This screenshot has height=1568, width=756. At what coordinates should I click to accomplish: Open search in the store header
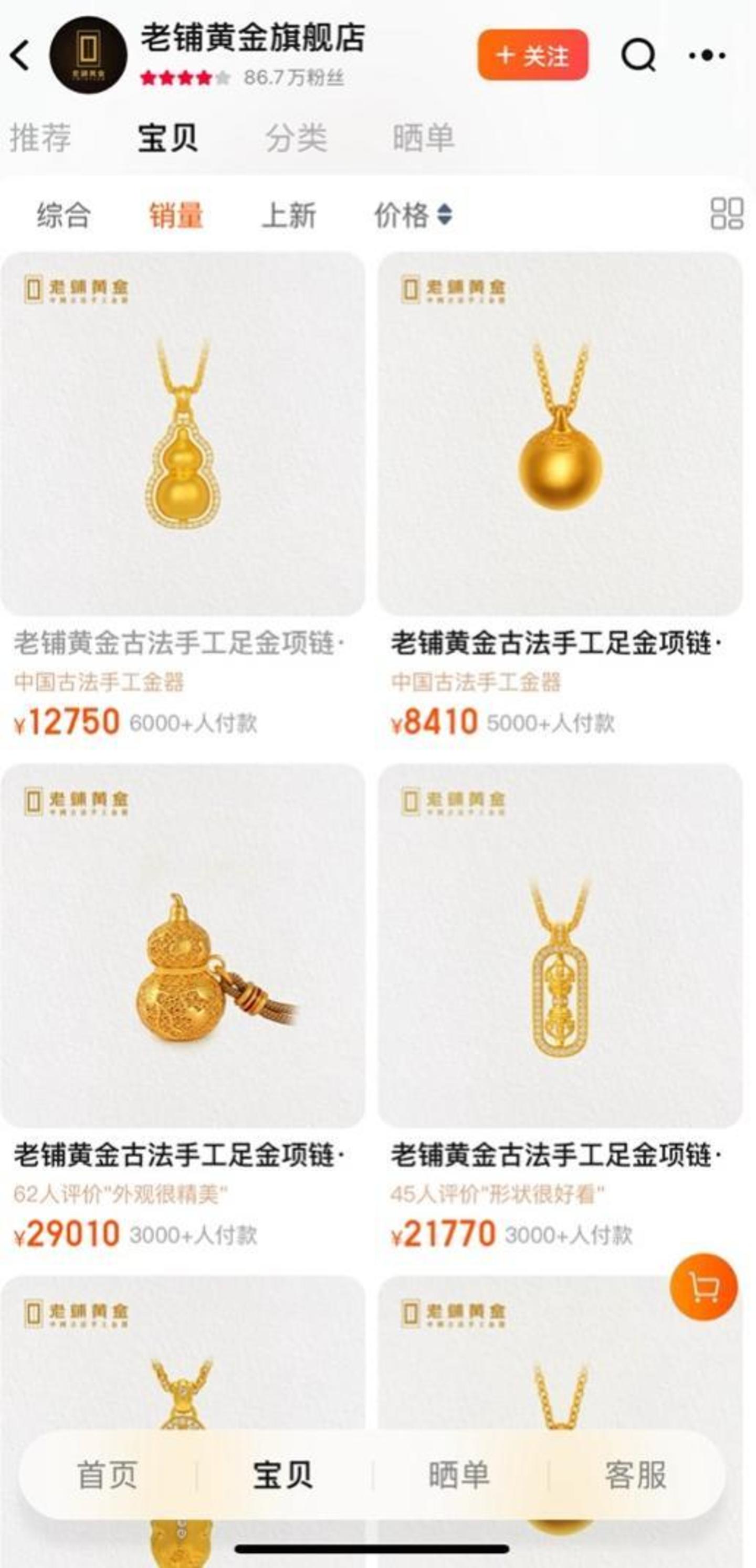point(638,56)
